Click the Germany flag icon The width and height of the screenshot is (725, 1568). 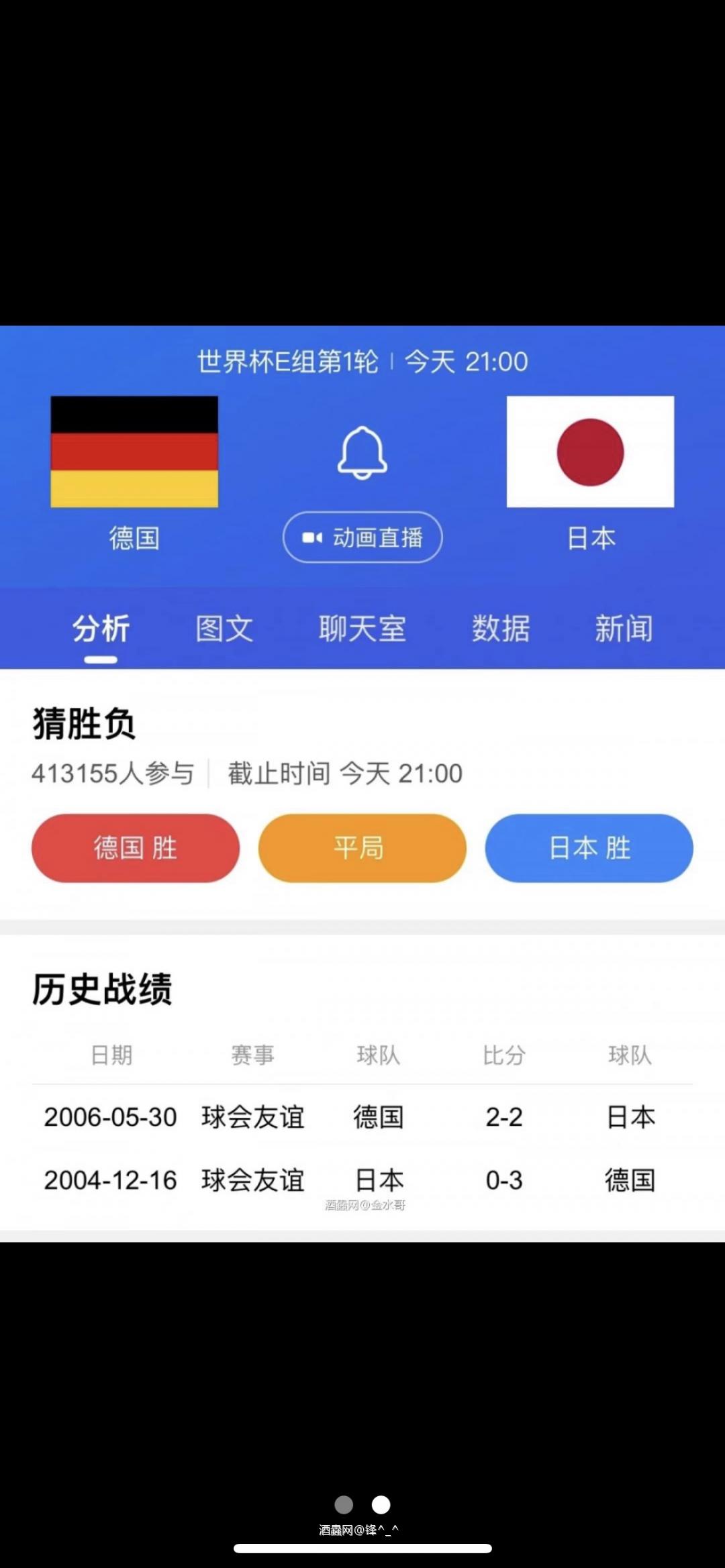pos(134,452)
